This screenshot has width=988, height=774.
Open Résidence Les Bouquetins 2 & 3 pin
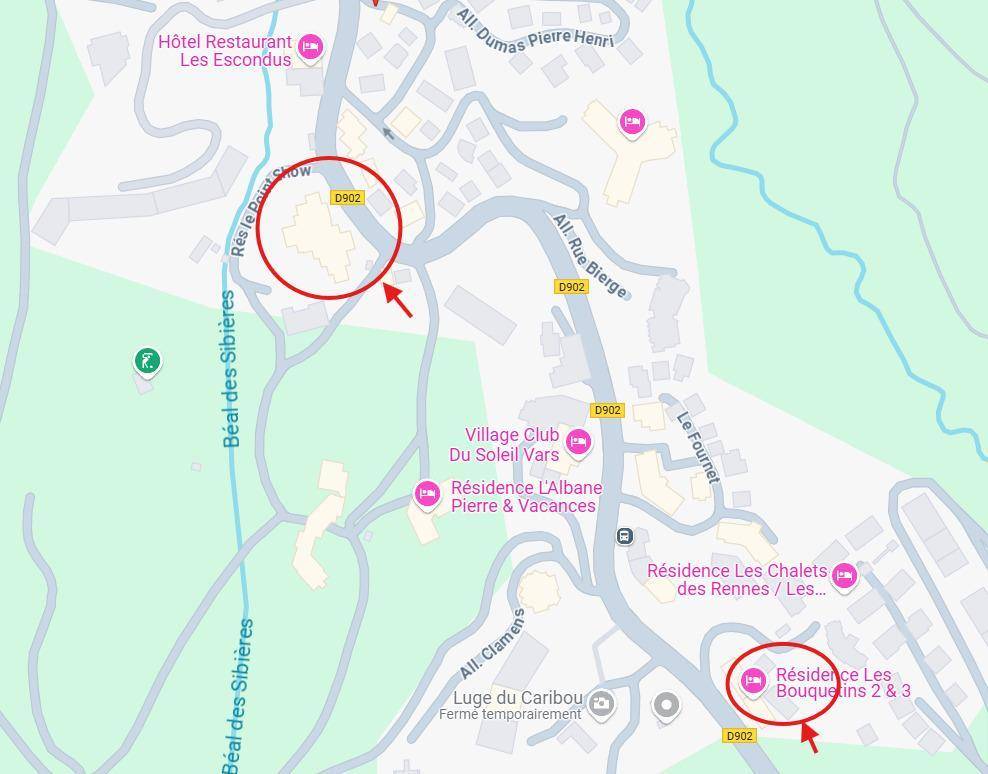(753, 681)
